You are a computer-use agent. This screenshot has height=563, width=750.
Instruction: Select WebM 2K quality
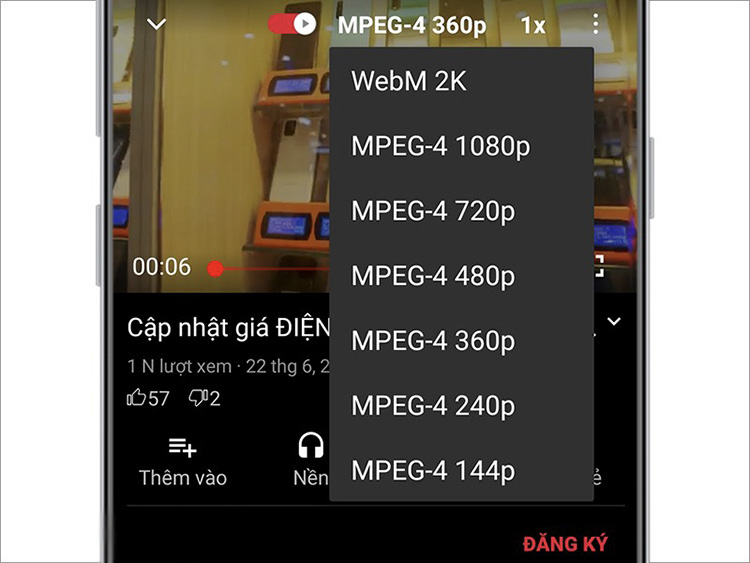[x=408, y=82]
